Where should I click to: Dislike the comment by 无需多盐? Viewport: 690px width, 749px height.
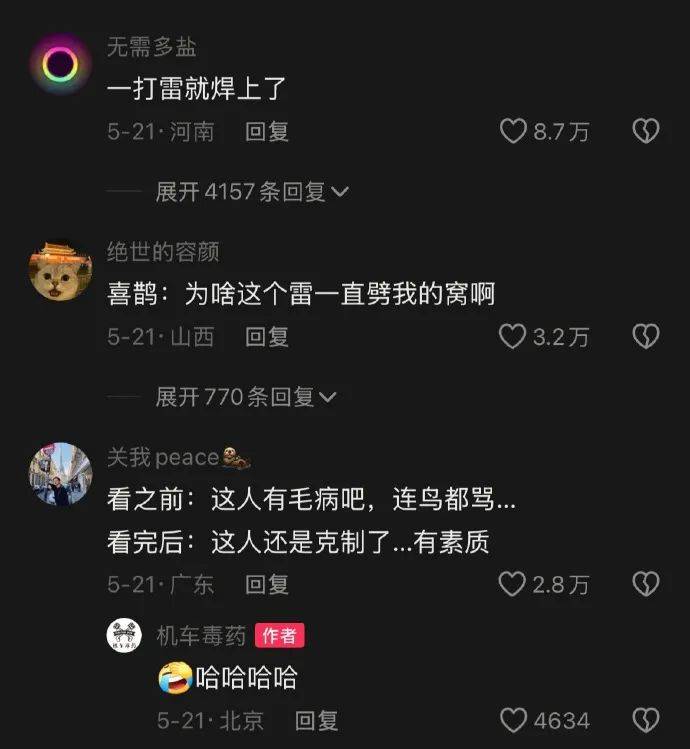(646, 131)
